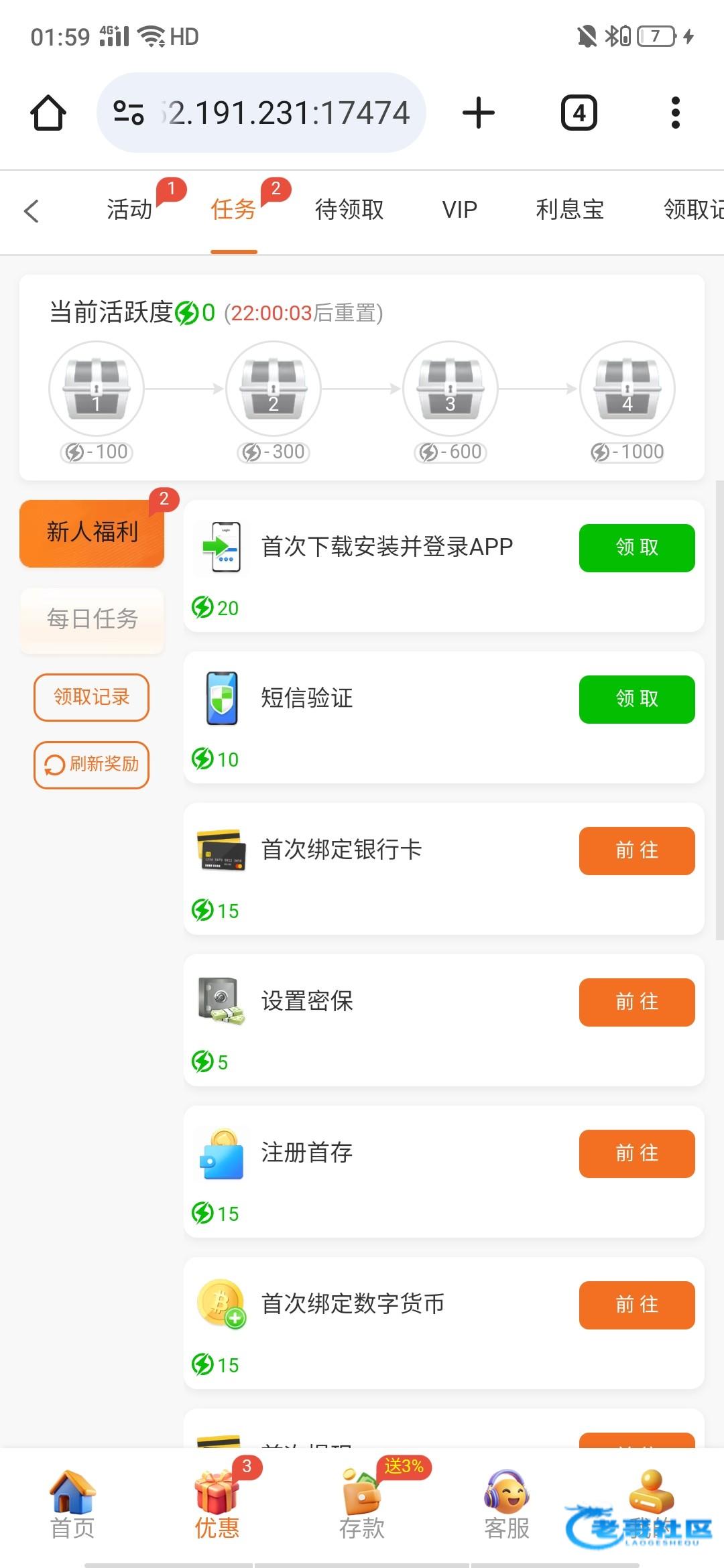Open the VIP tab

pyautogui.click(x=459, y=210)
